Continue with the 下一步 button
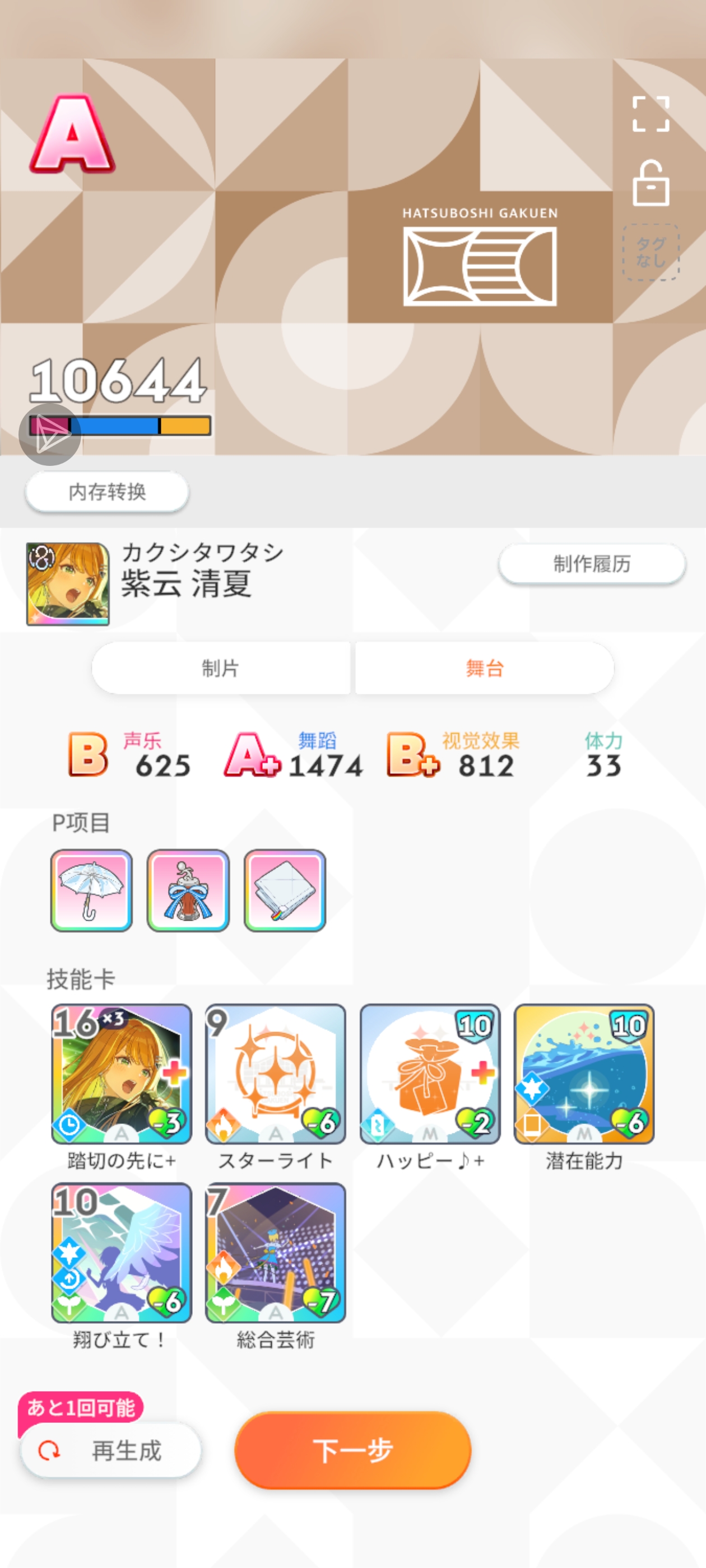This screenshot has width=706, height=1568. (352, 1450)
